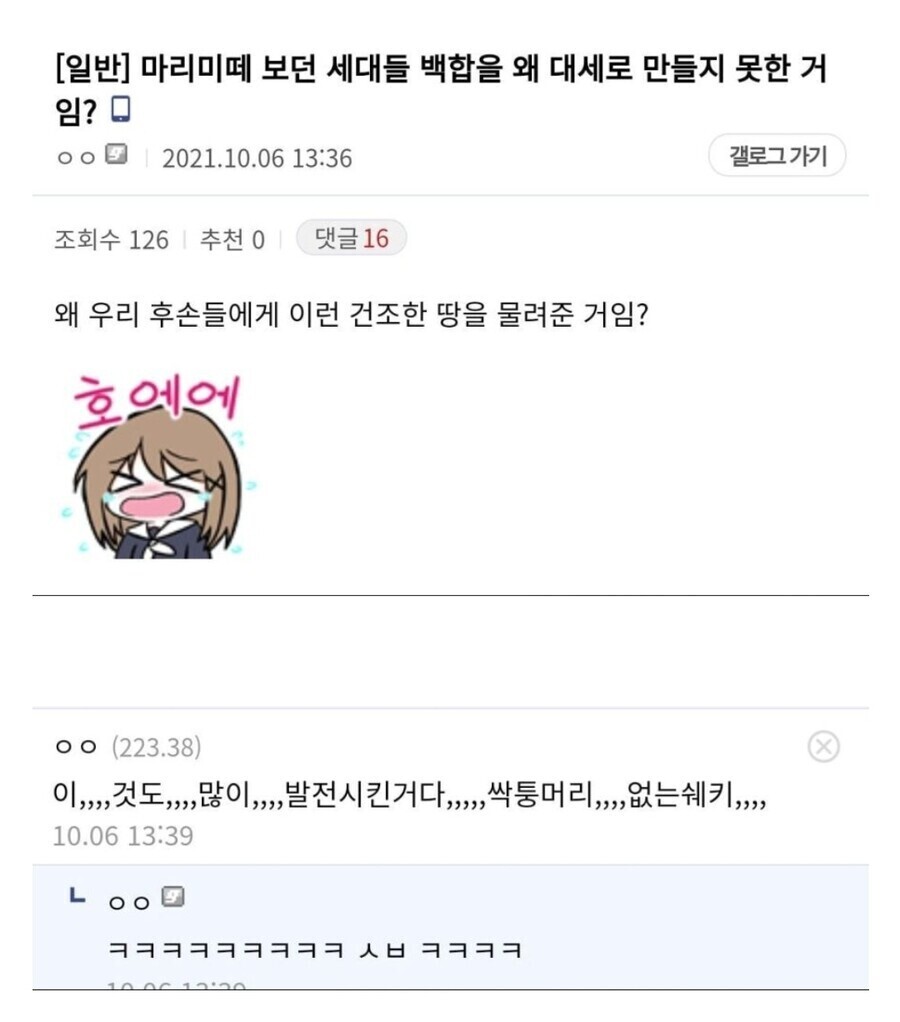
Task: Delete the comment from ㅇㅇ (223.38)
Action: point(822,747)
